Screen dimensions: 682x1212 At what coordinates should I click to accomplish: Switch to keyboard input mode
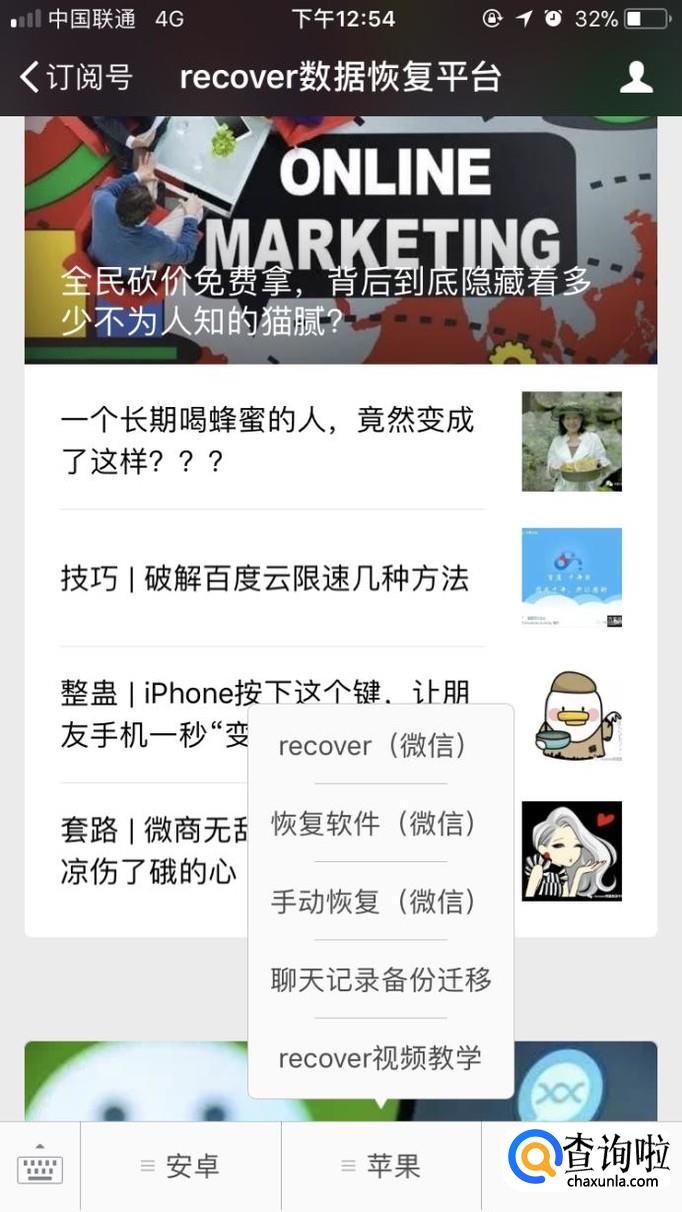point(40,1166)
